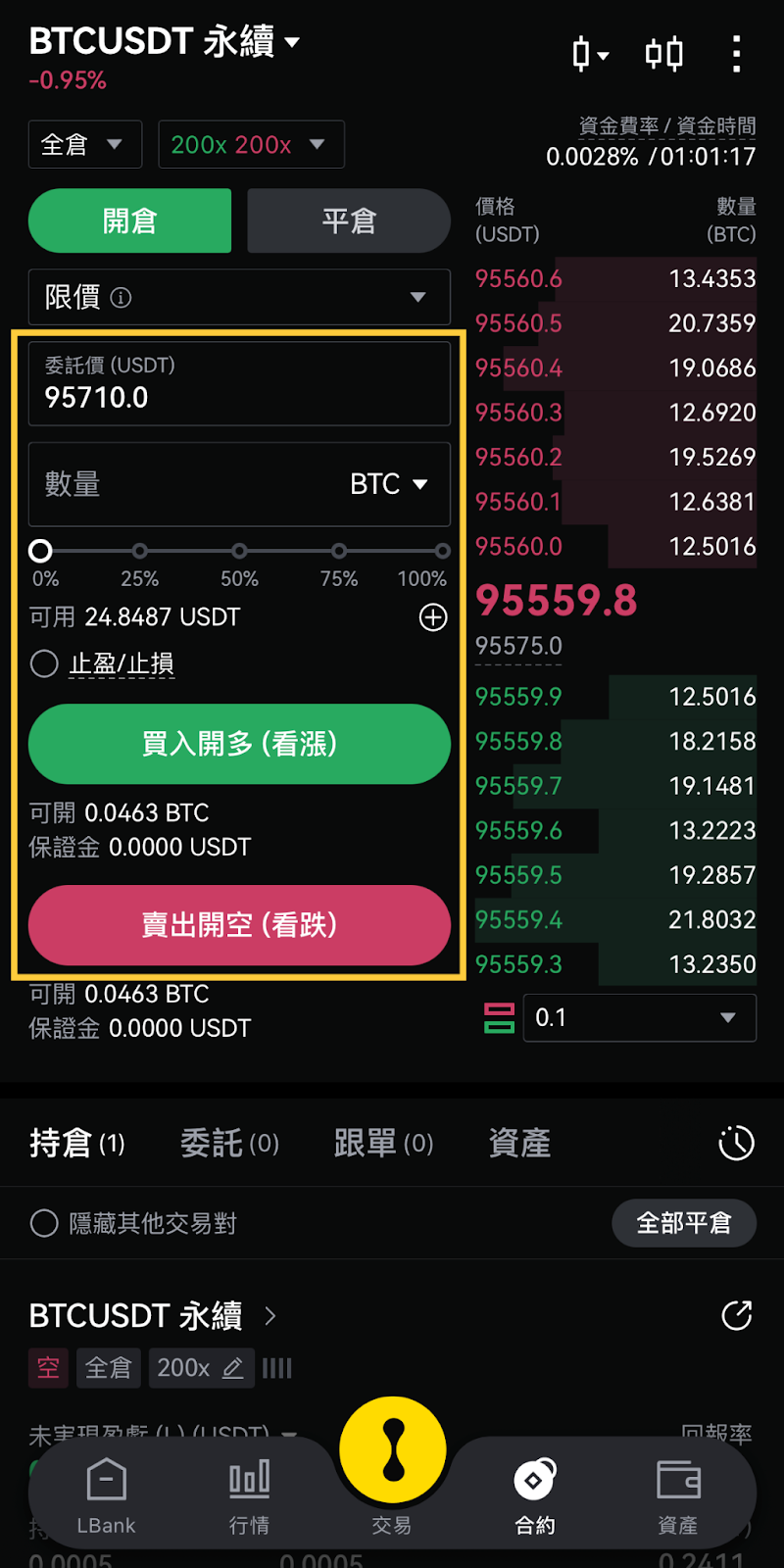Image resolution: width=784 pixels, height=1568 pixels.
Task: Enter amount in the 數量 field
Action: click(186, 484)
